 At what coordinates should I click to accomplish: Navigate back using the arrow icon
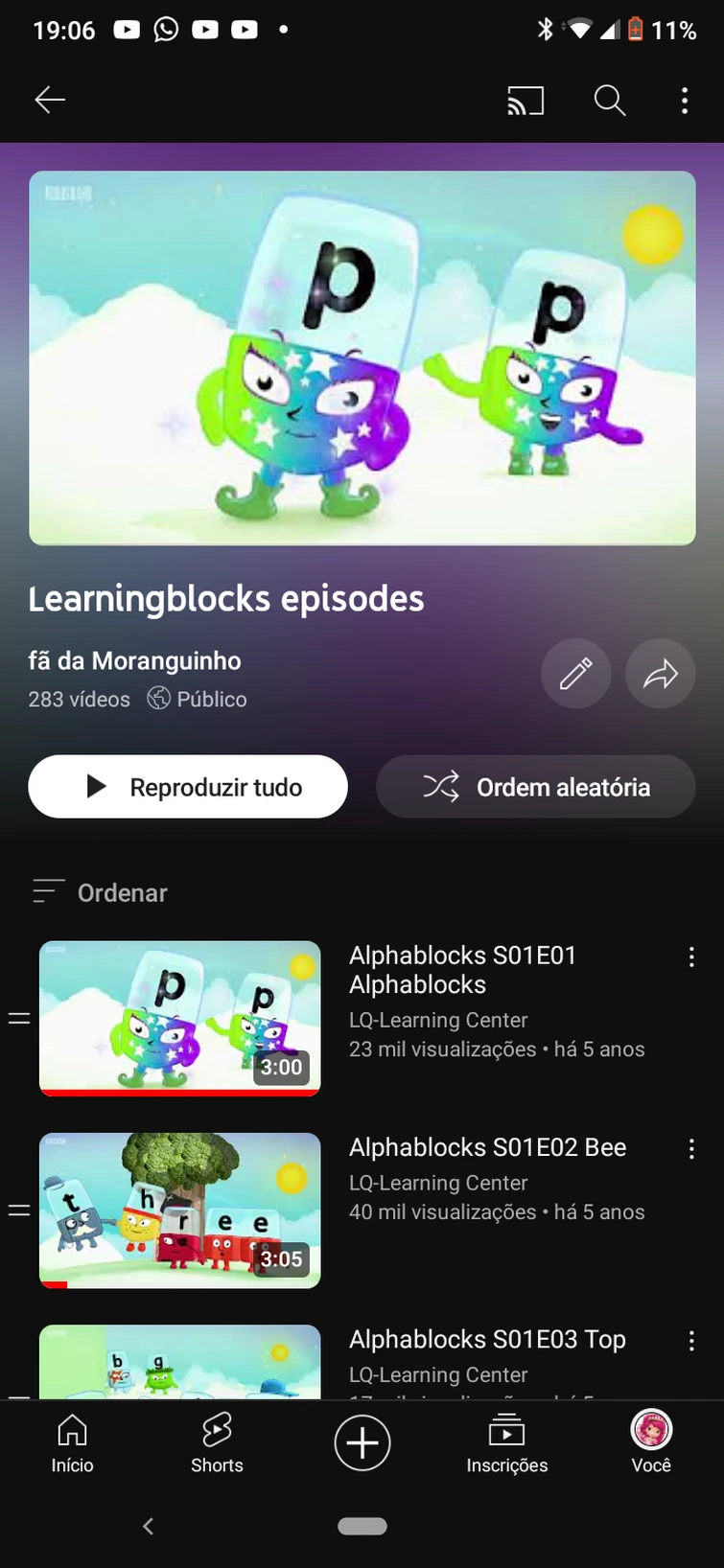(49, 100)
